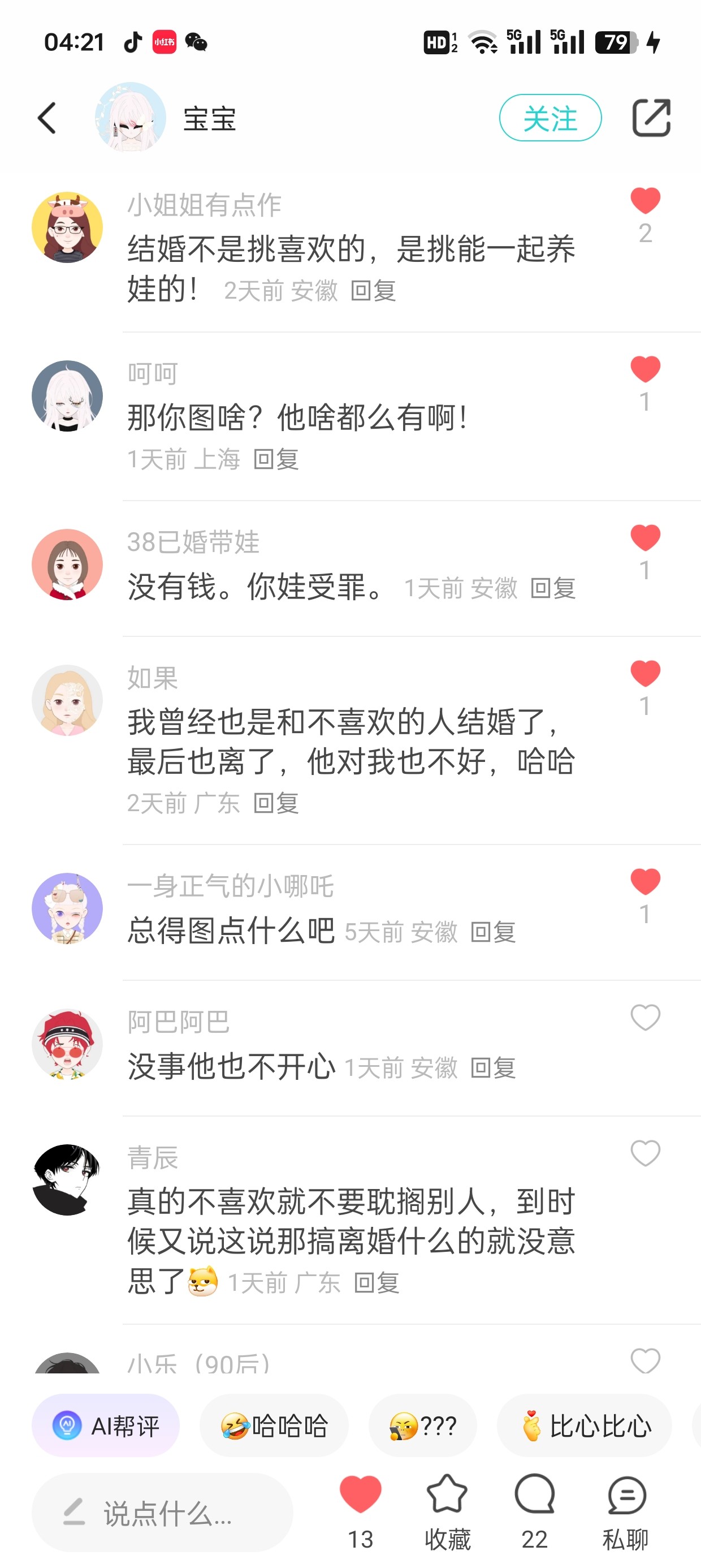701x1568 pixels.
Task: Share this post via top-right icon
Action: click(651, 118)
